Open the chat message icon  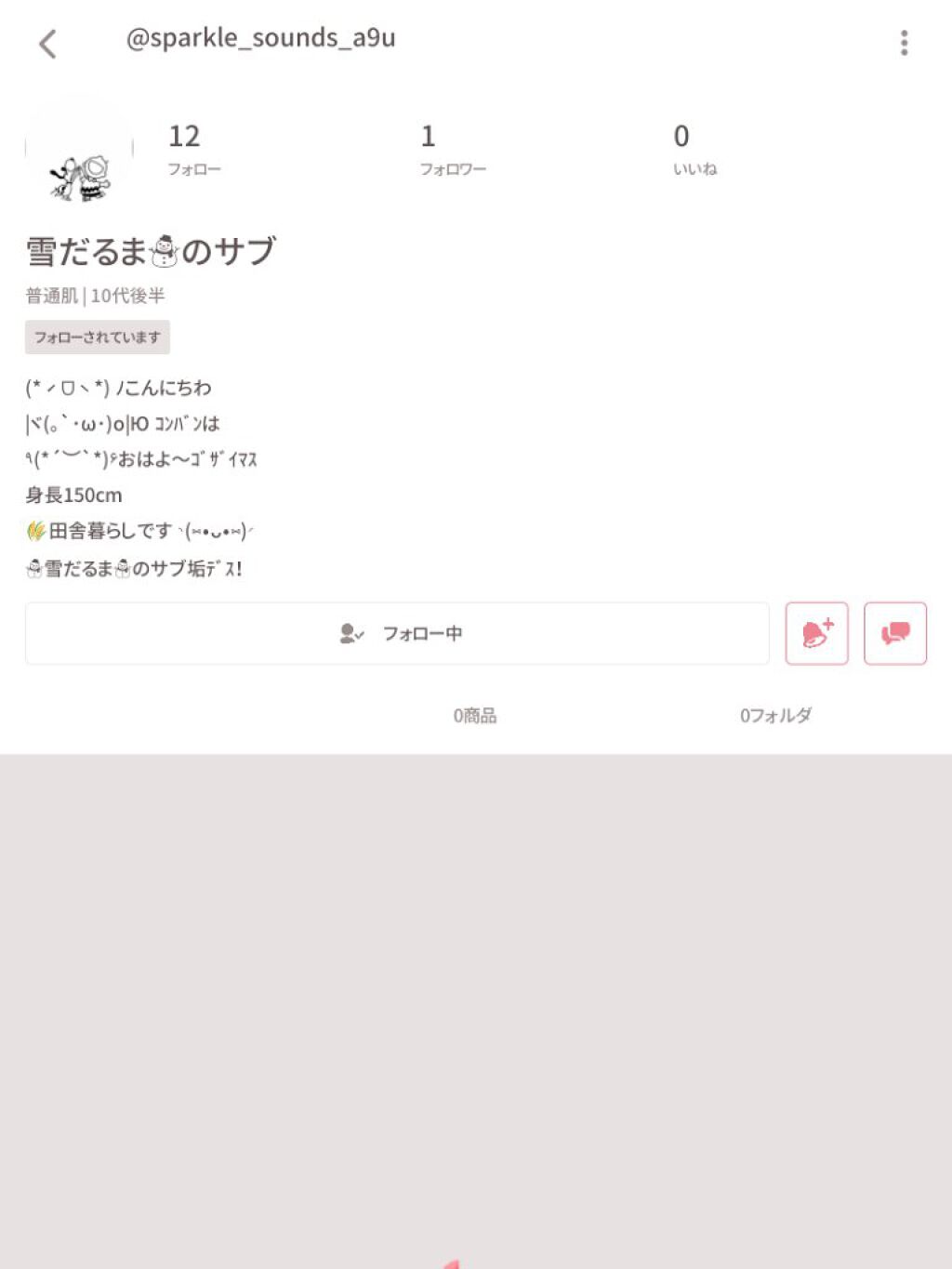[894, 633]
